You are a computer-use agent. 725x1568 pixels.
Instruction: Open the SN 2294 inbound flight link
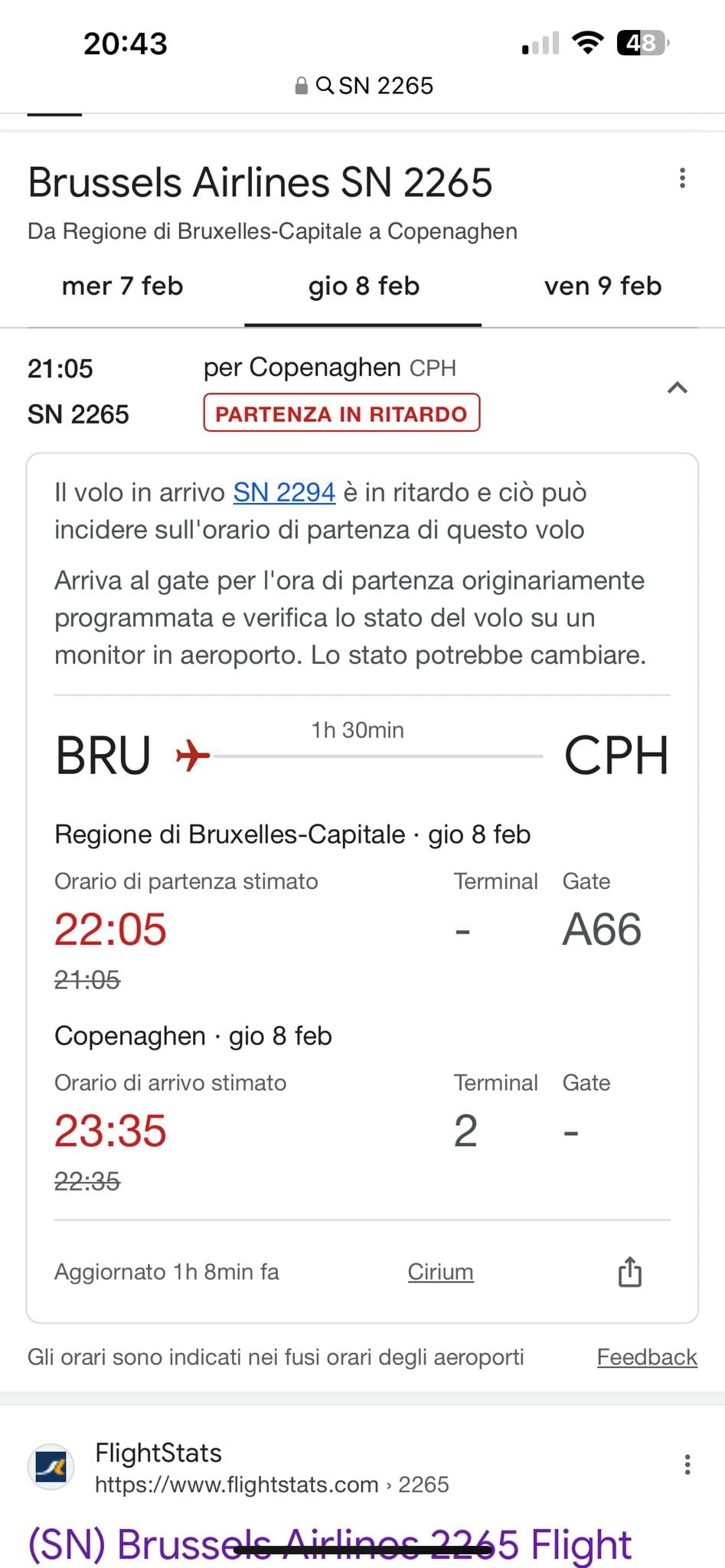pyautogui.click(x=284, y=492)
